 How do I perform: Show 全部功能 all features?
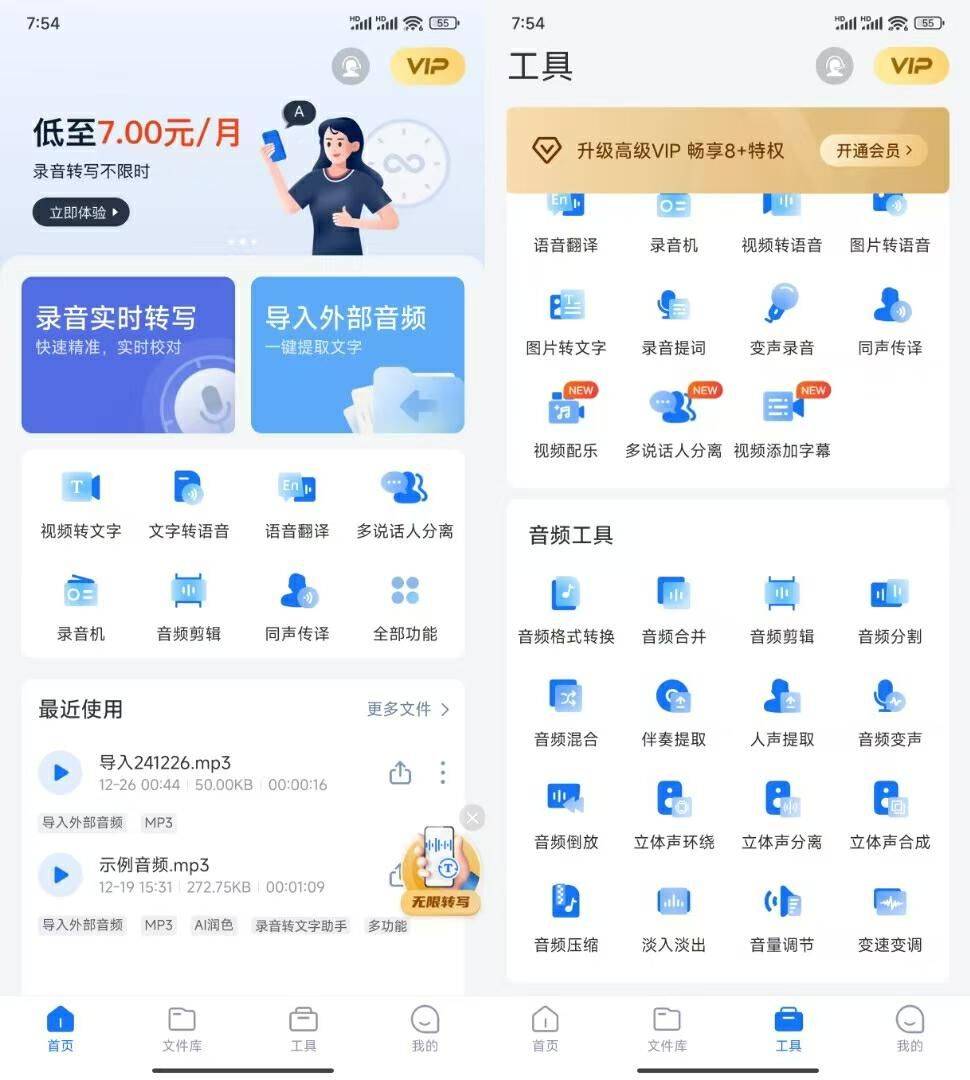click(x=405, y=606)
